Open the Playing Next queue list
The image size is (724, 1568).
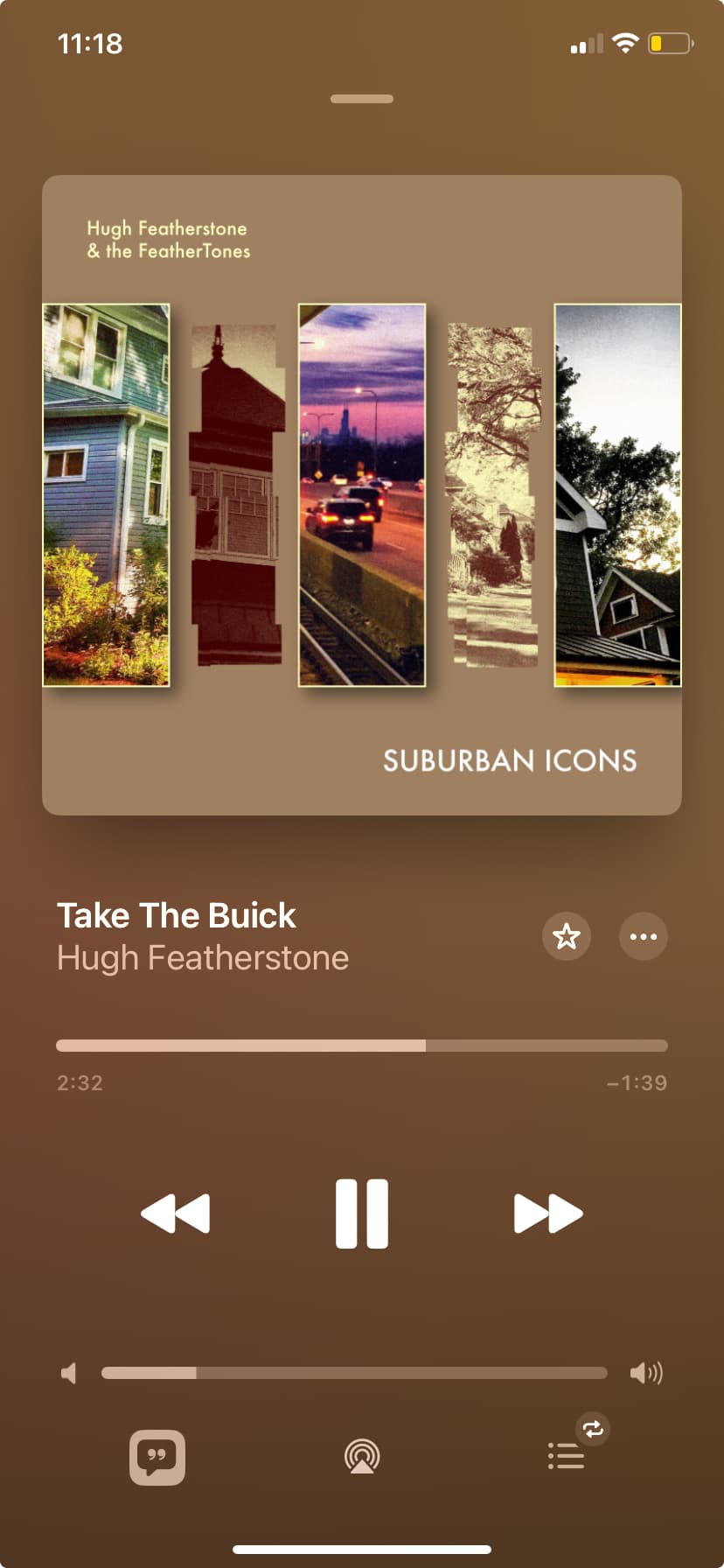coord(566,1456)
